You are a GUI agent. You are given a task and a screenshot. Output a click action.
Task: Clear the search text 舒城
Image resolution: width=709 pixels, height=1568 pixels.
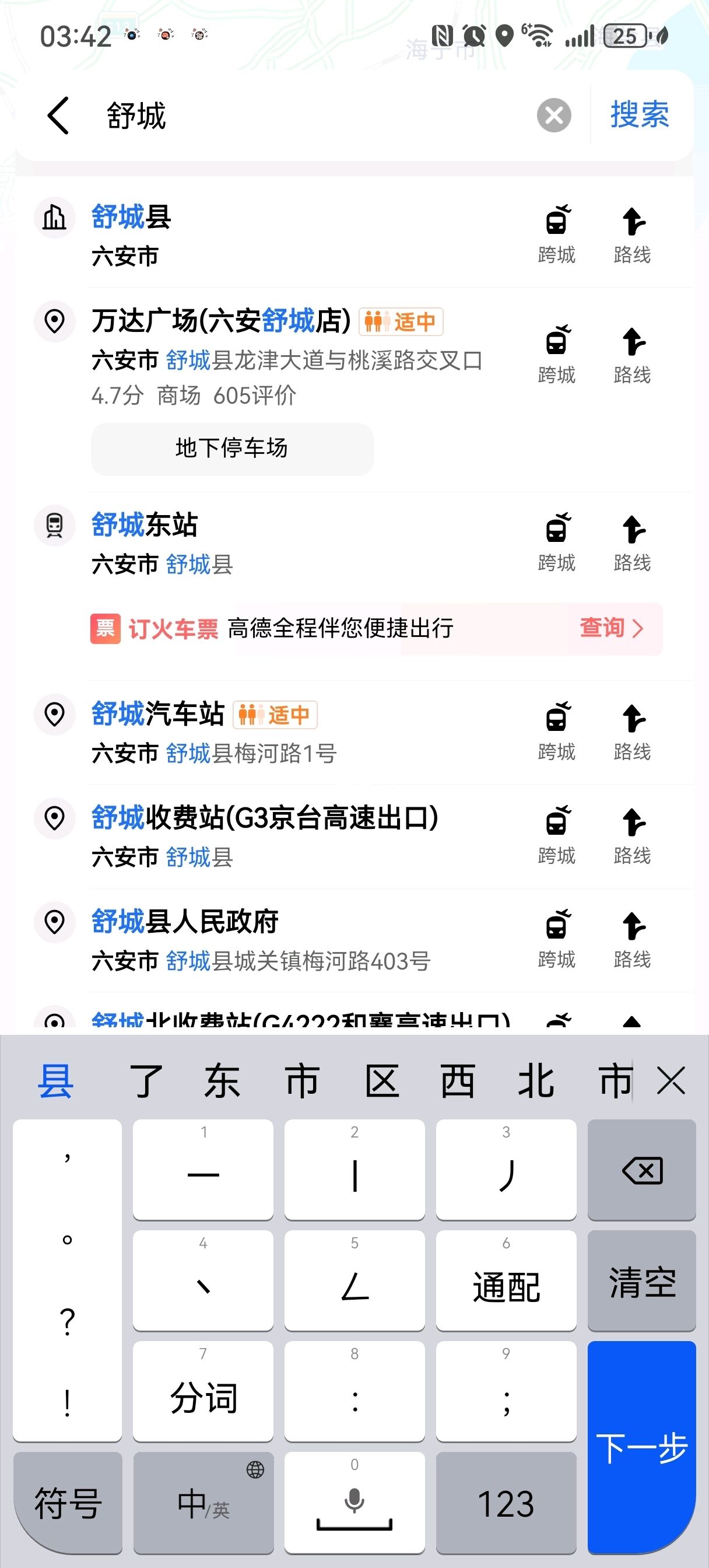554,115
